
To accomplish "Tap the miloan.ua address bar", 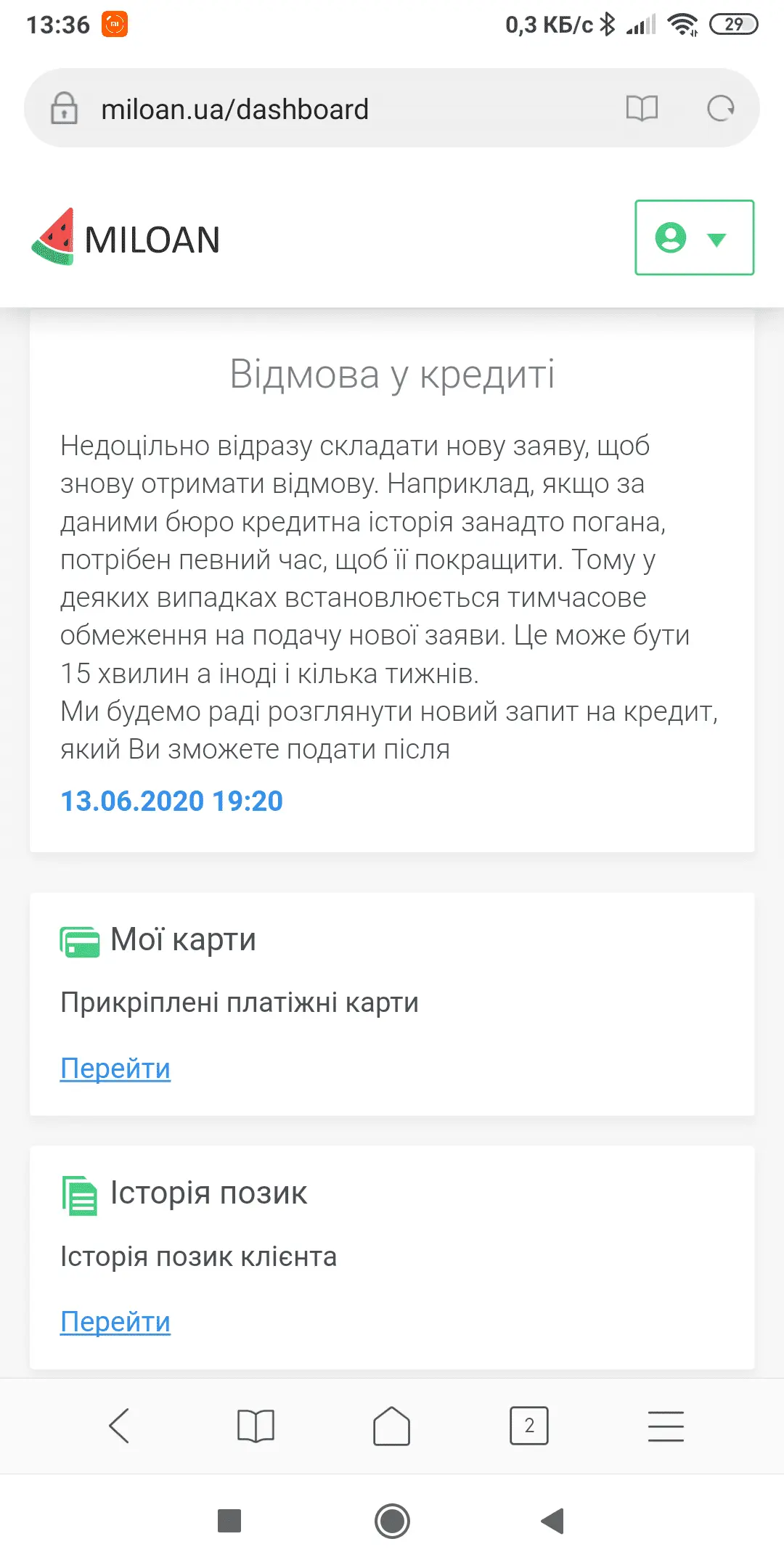I will [234, 110].
